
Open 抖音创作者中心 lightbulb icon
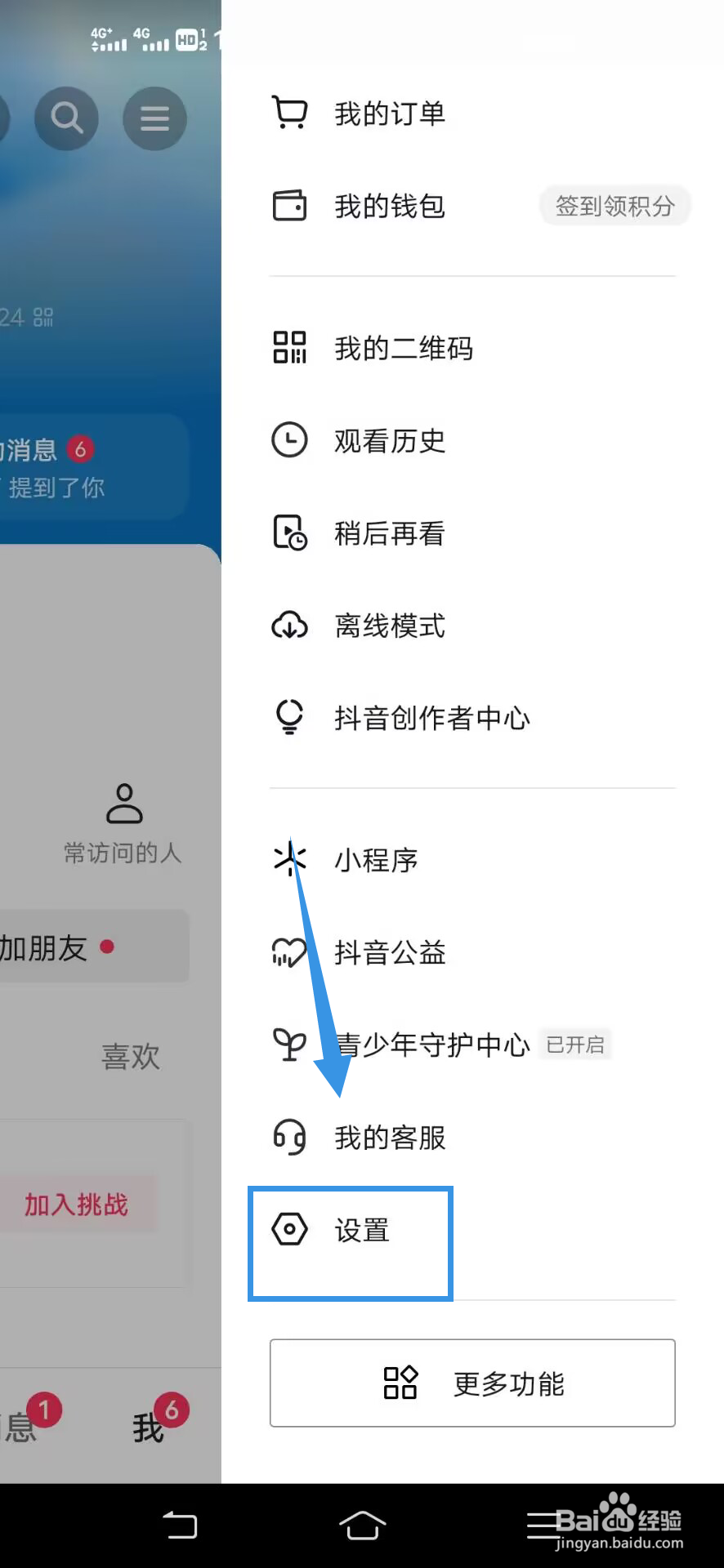[x=288, y=718]
